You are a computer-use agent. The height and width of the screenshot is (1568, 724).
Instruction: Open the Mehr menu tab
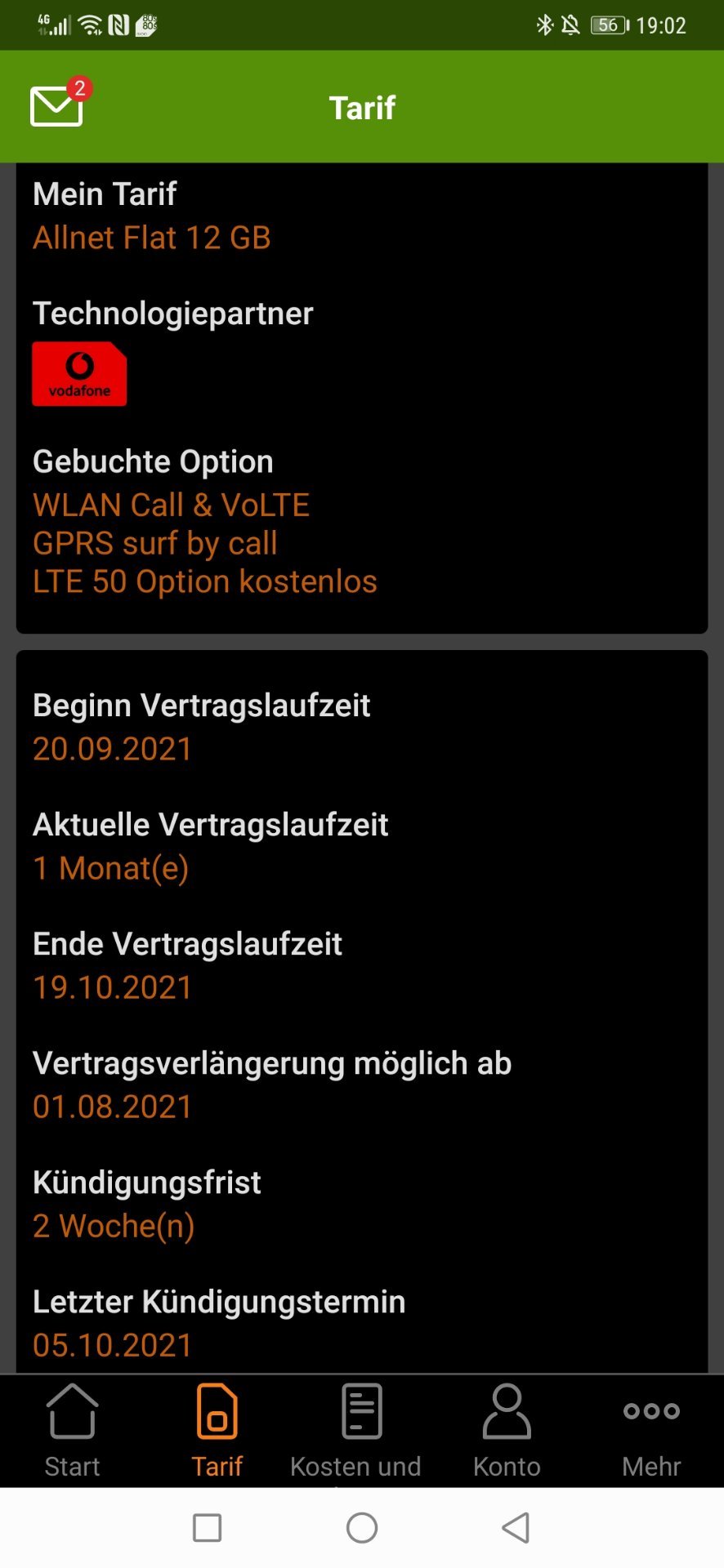point(651,1431)
